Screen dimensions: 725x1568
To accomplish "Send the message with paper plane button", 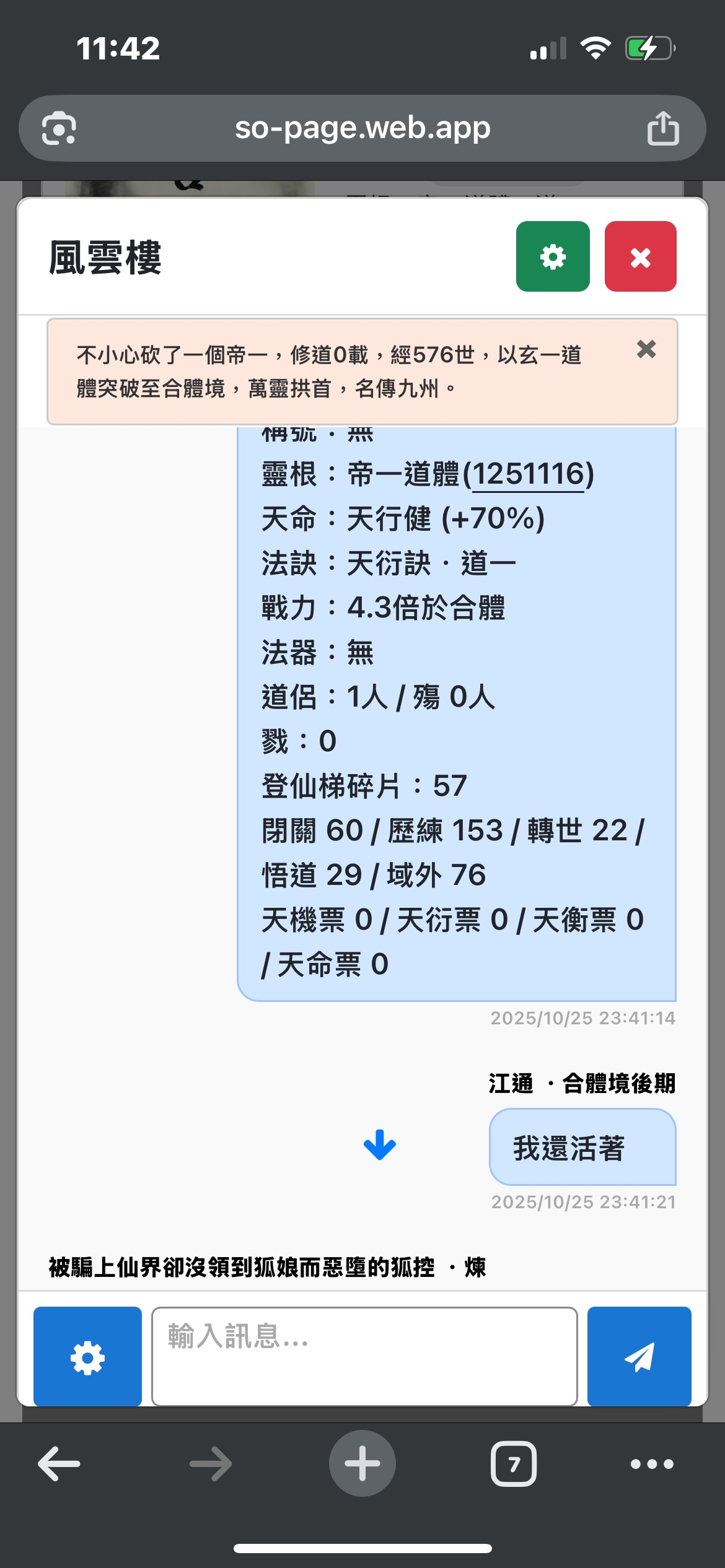I will [639, 1357].
